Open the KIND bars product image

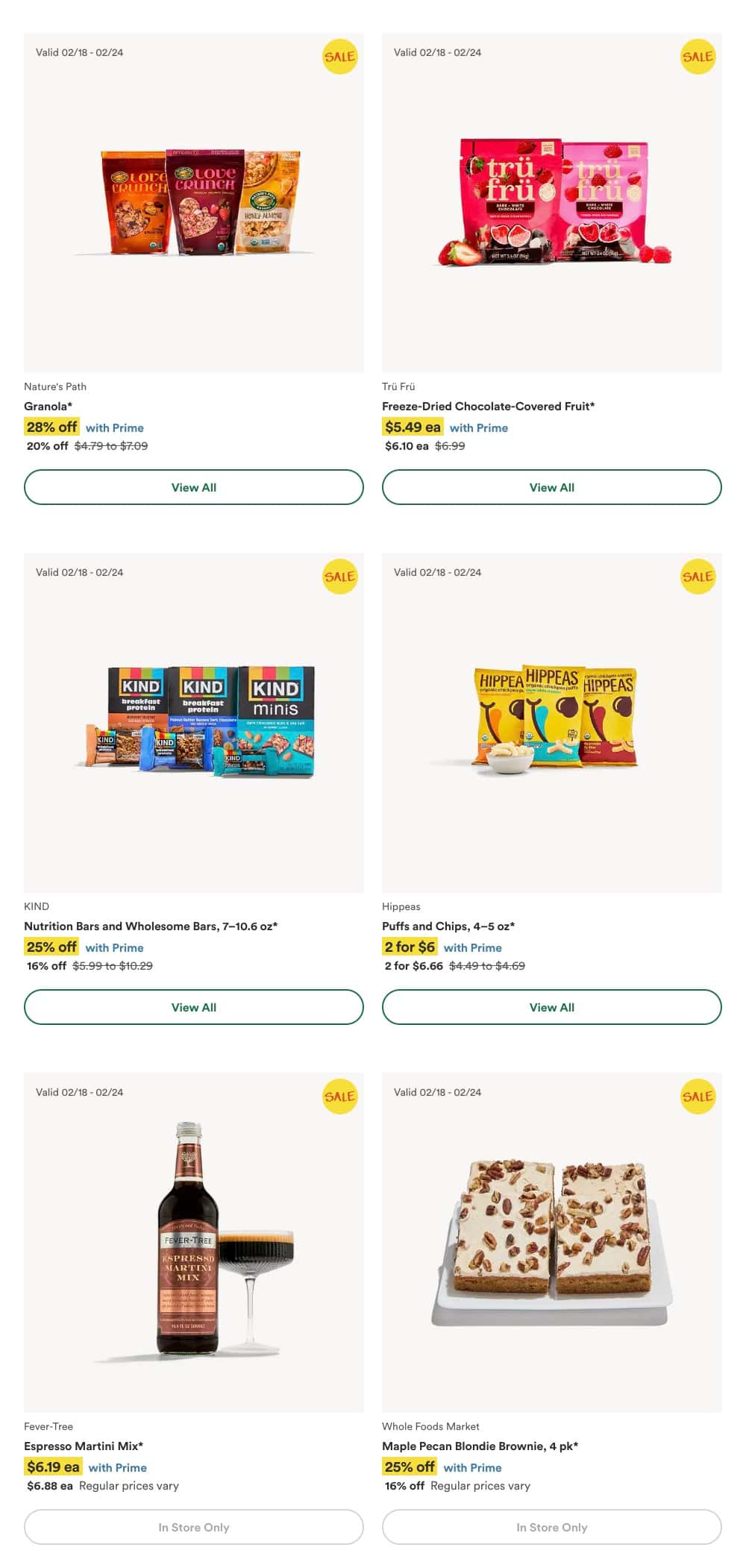tap(193, 722)
